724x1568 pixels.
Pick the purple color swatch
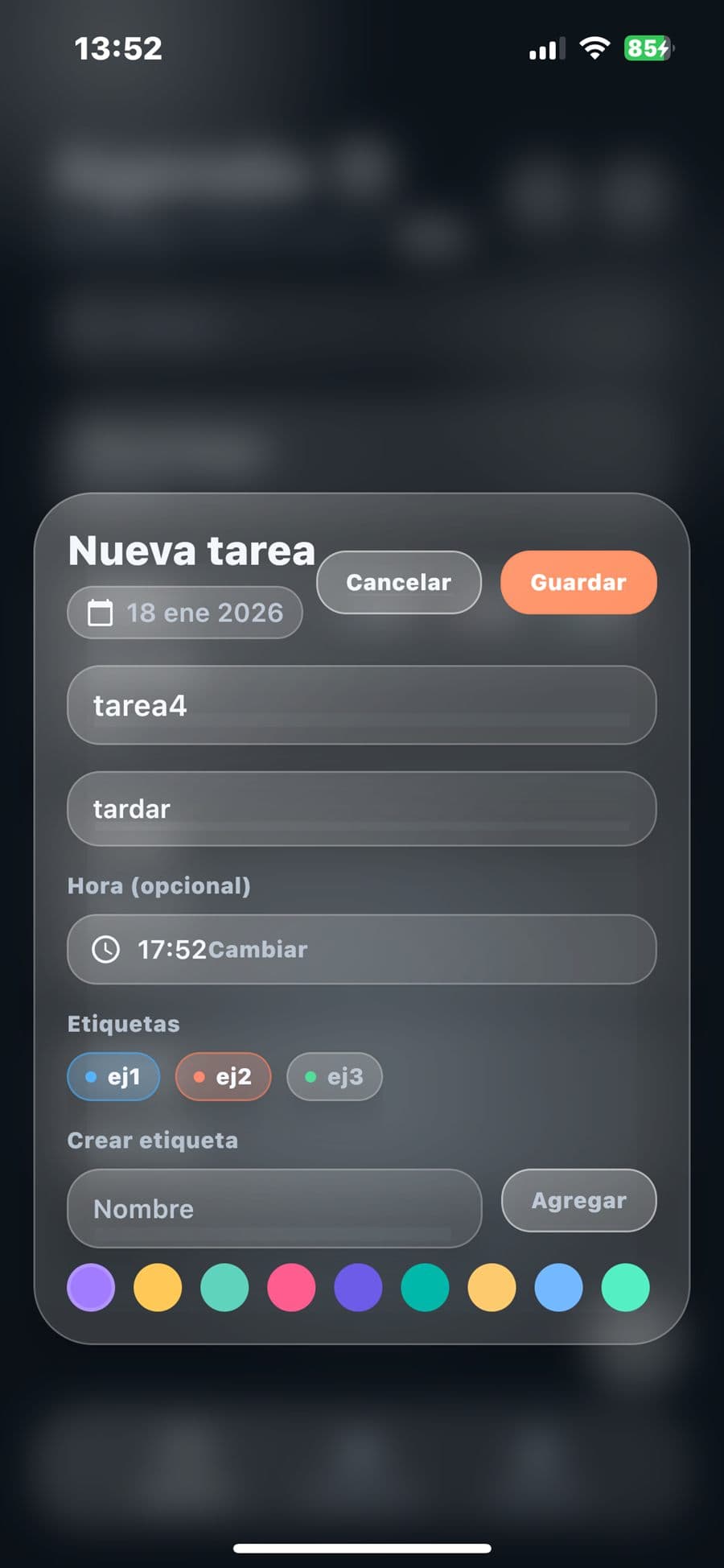pos(91,1287)
